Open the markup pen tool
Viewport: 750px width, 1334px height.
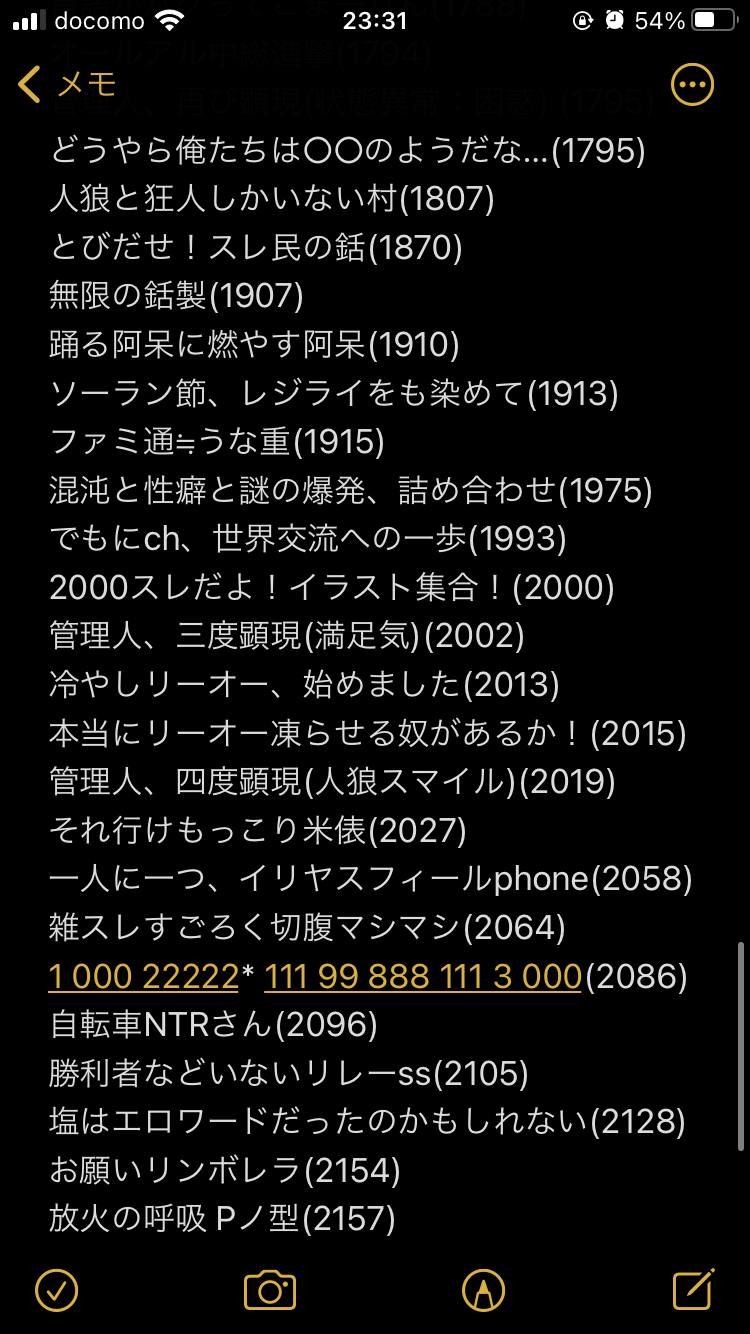(x=483, y=1290)
